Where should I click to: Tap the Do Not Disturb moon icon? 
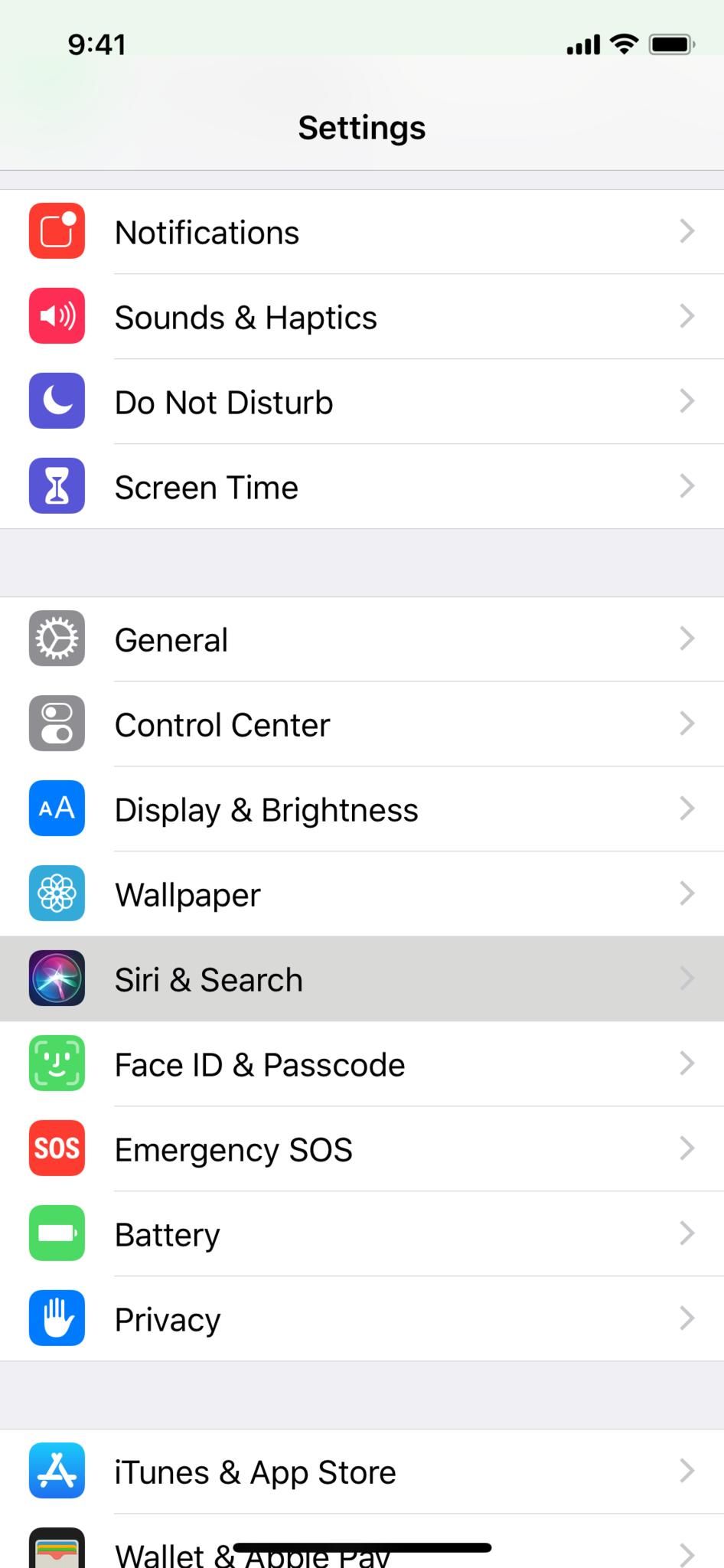(x=56, y=401)
